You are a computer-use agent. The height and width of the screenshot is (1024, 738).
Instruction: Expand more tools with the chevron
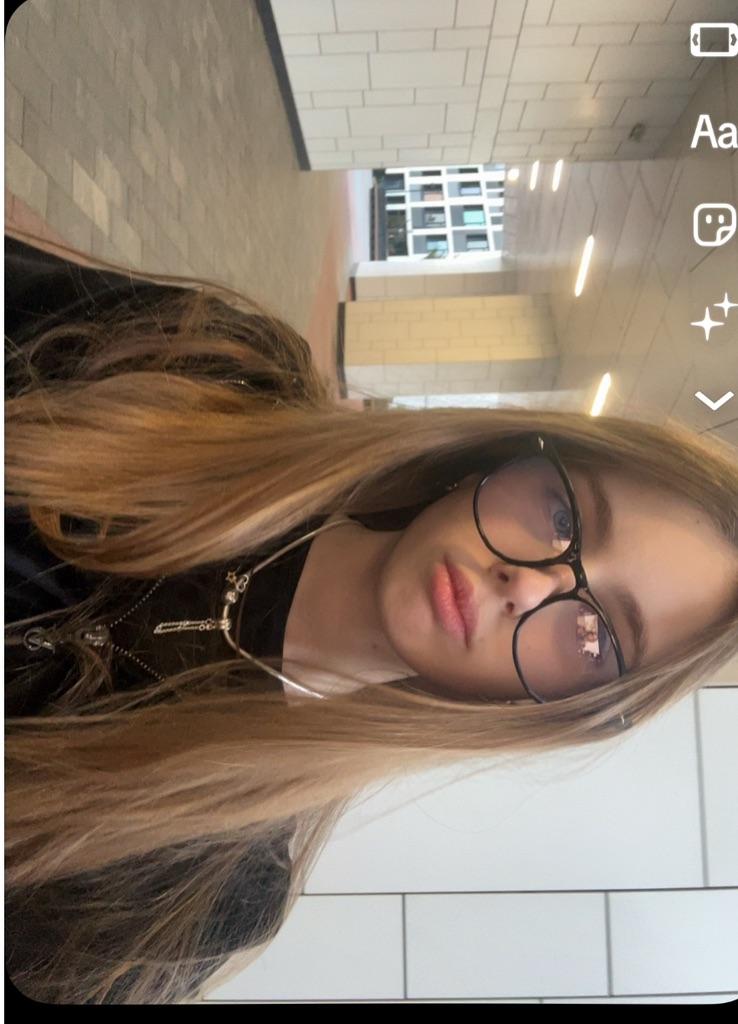click(714, 401)
